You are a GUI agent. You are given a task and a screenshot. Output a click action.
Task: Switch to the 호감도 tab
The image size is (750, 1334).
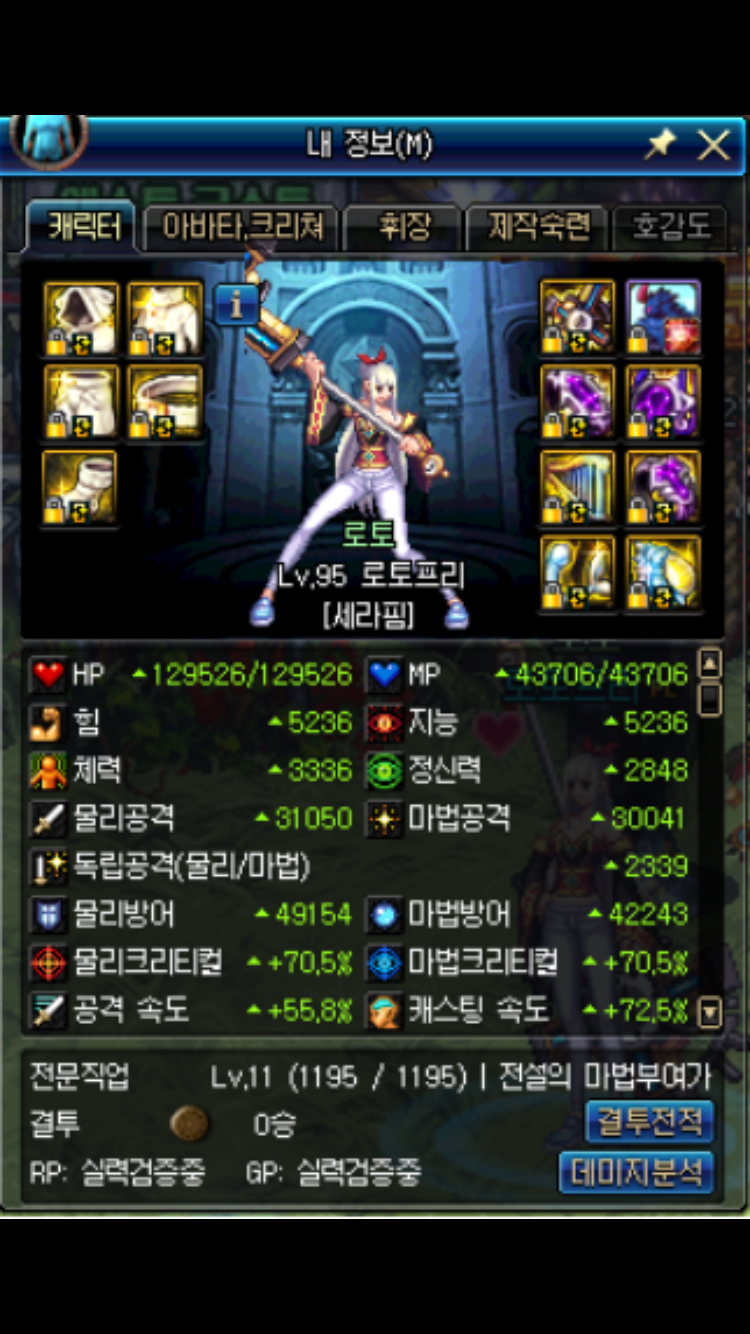pyautogui.click(x=670, y=228)
